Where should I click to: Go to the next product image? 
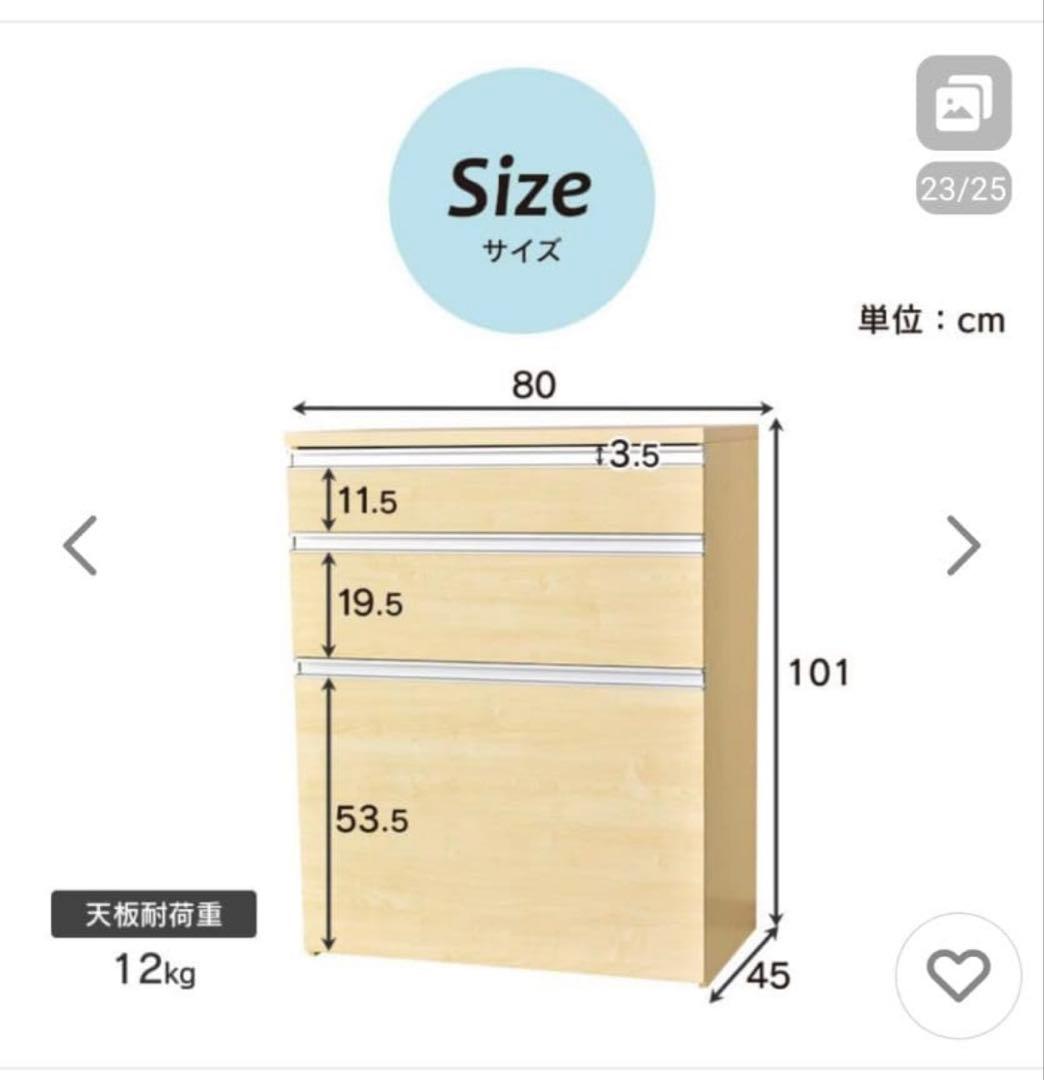(x=963, y=545)
